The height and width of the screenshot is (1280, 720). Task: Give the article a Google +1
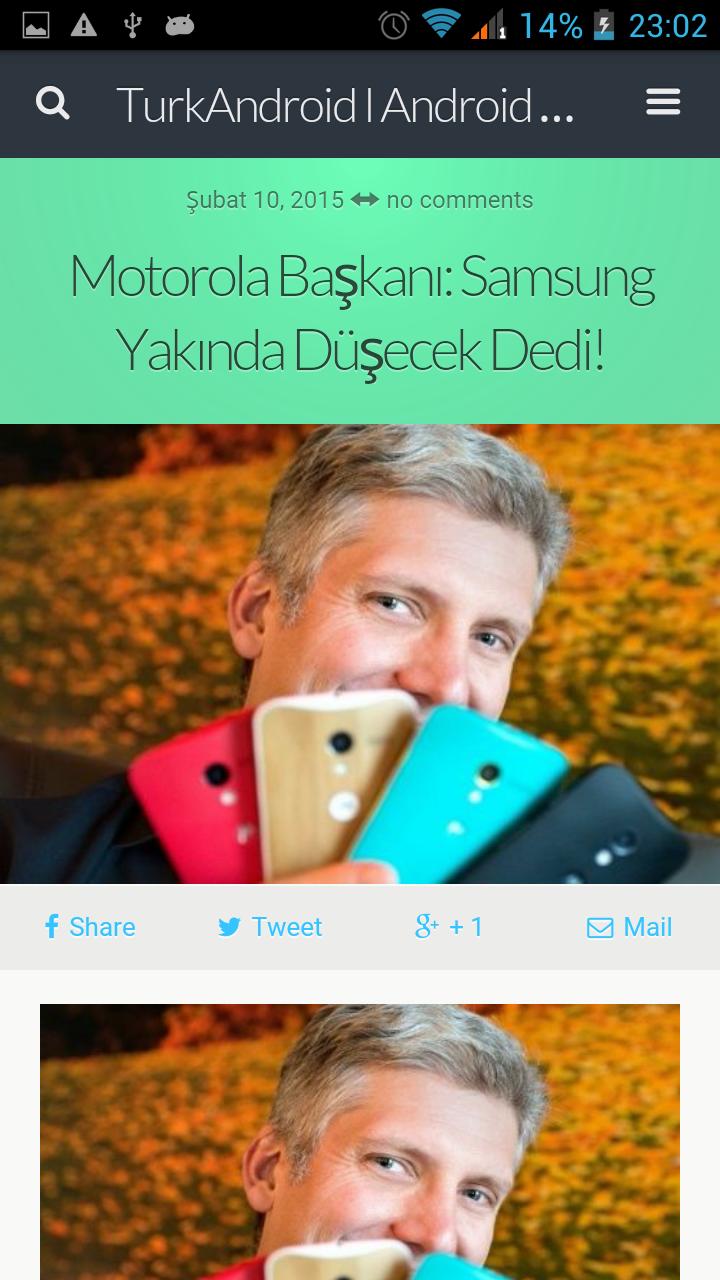click(449, 927)
